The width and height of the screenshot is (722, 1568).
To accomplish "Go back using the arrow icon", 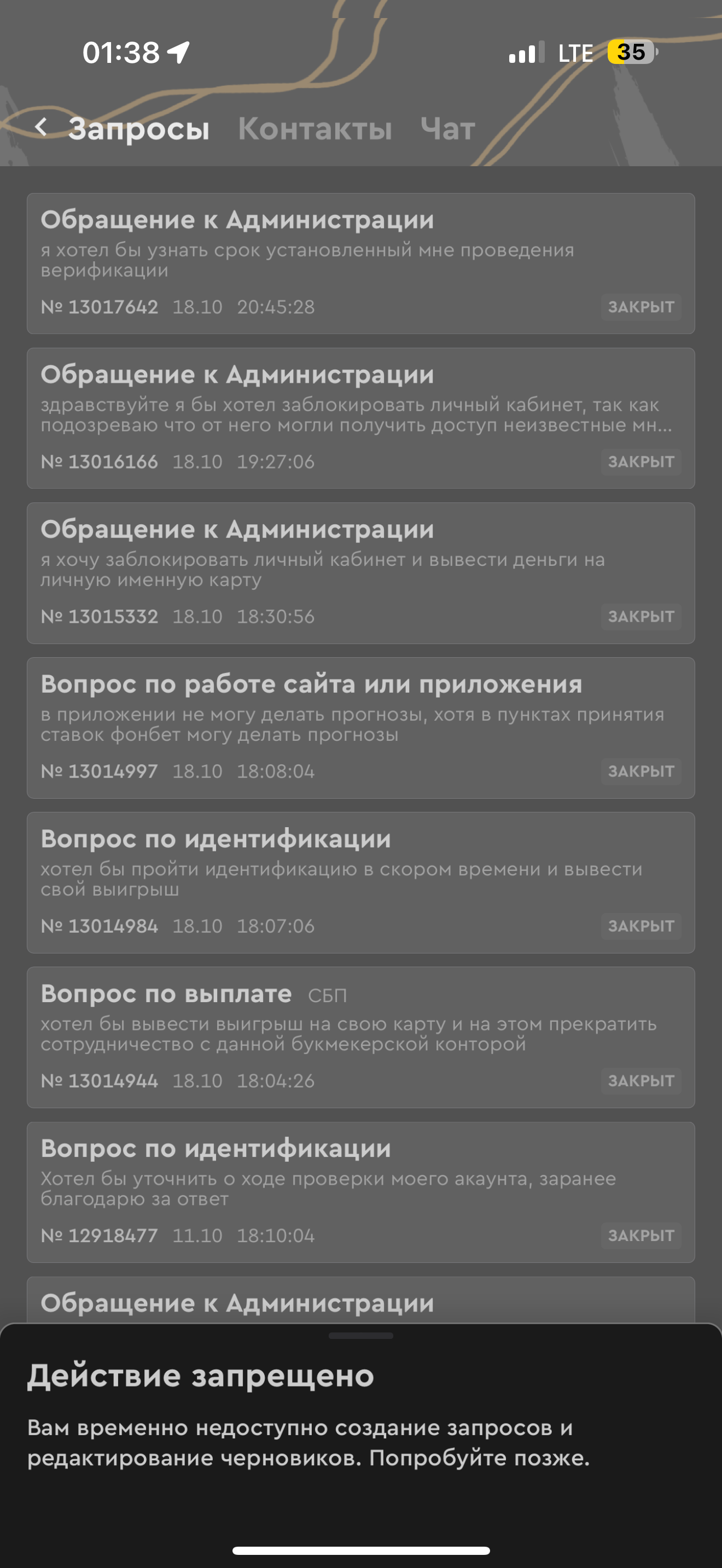I will (x=41, y=127).
